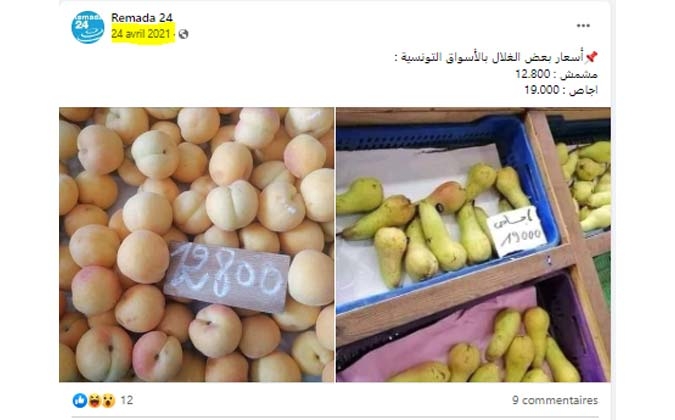Open the pears photo tile
Viewport: 675px width, 420px height.
pos(473,245)
